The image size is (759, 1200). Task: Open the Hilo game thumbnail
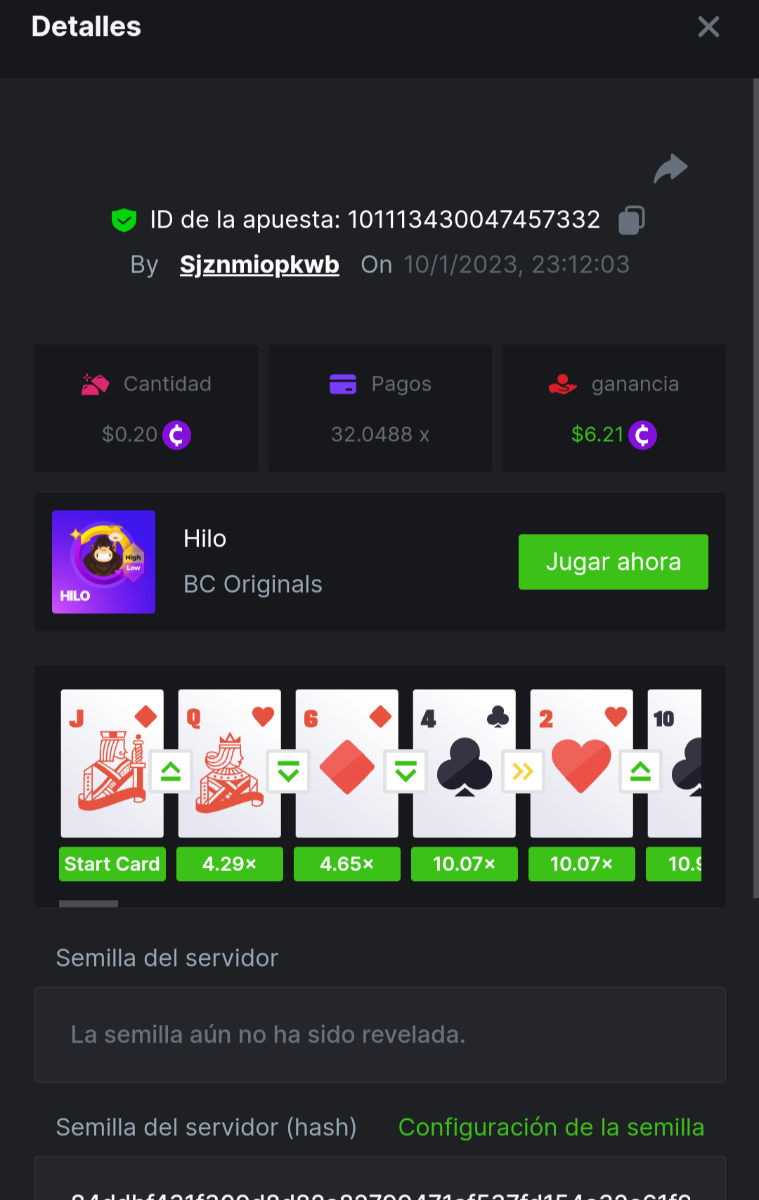103,562
